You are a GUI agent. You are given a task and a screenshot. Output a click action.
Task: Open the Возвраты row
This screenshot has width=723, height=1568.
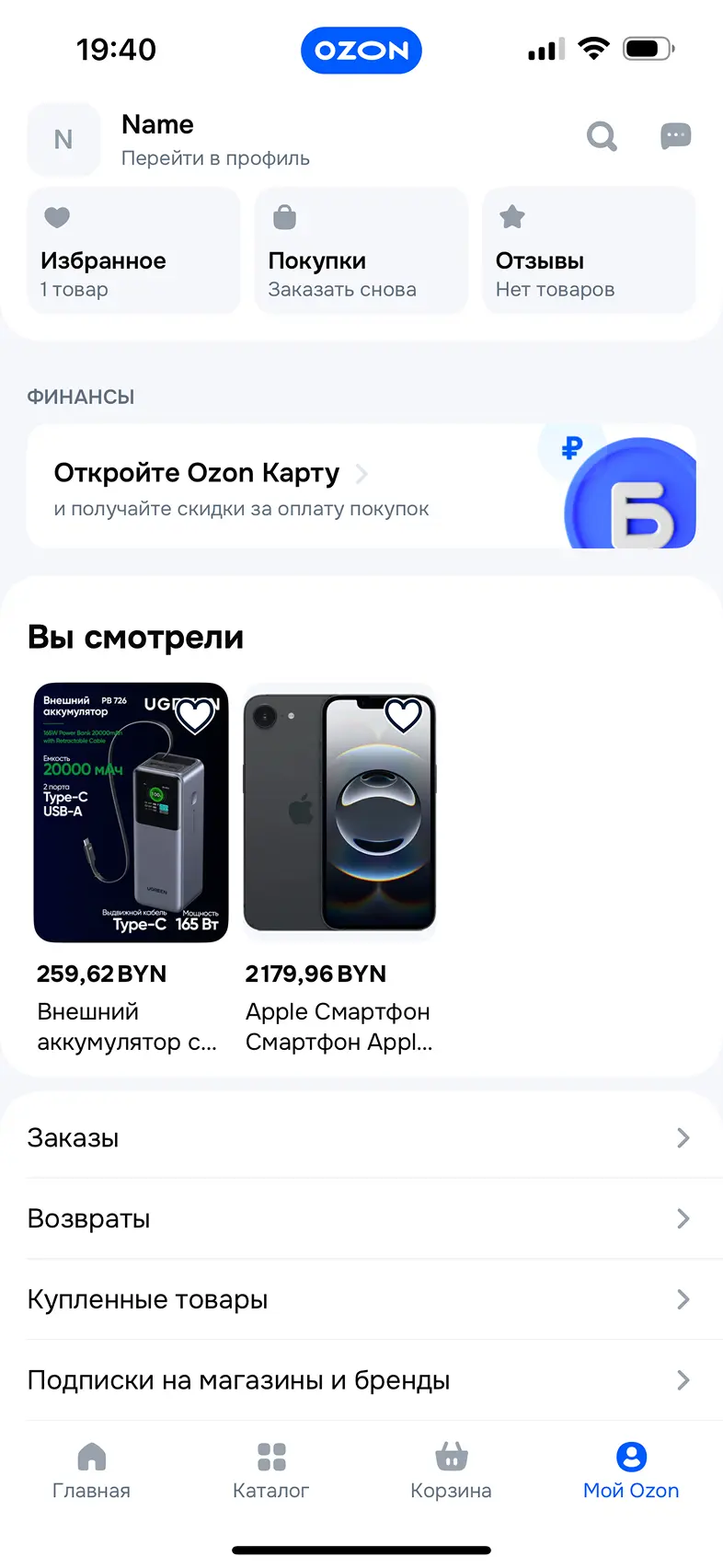(x=361, y=1218)
